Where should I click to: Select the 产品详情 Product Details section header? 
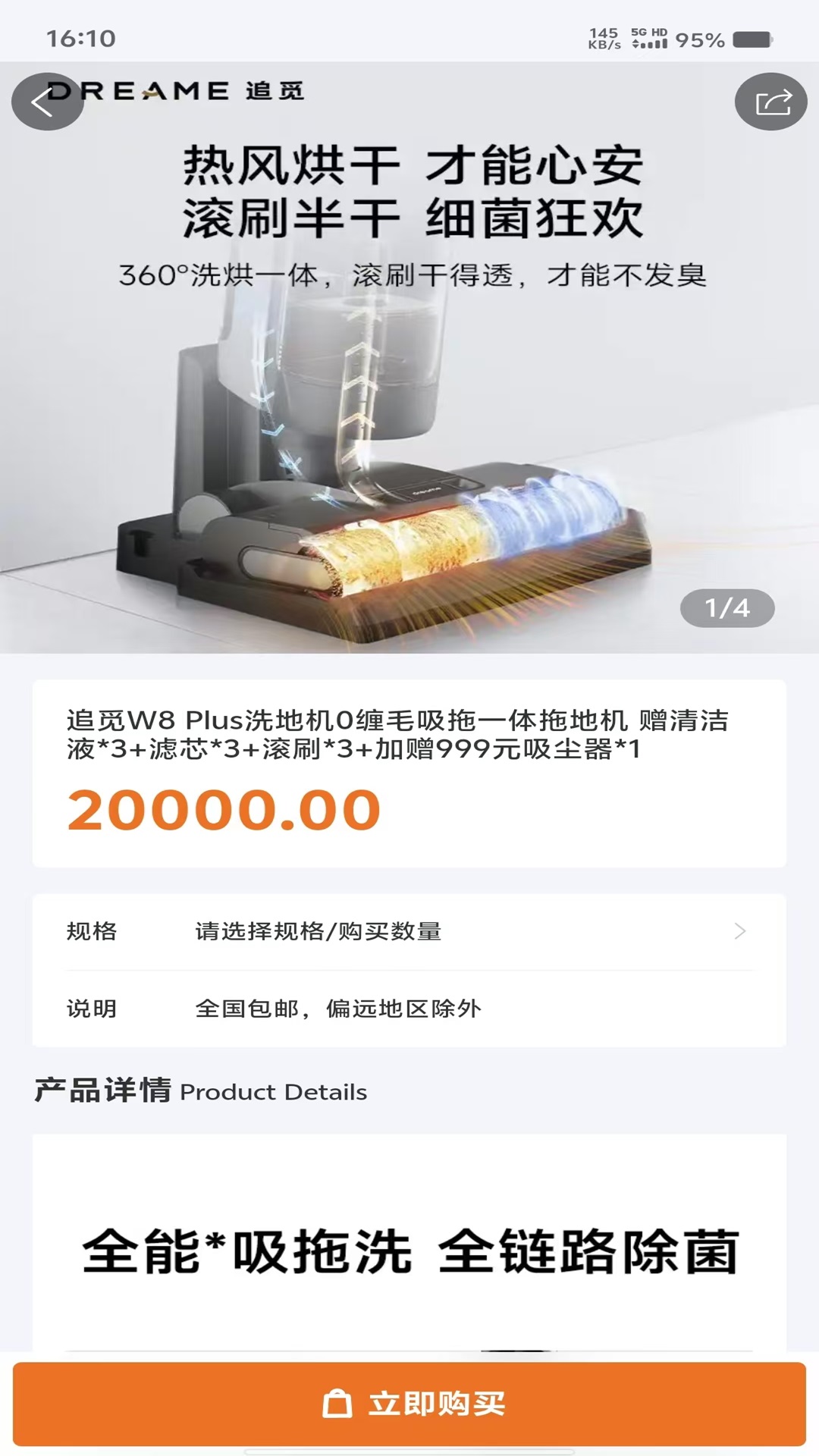click(x=199, y=1092)
